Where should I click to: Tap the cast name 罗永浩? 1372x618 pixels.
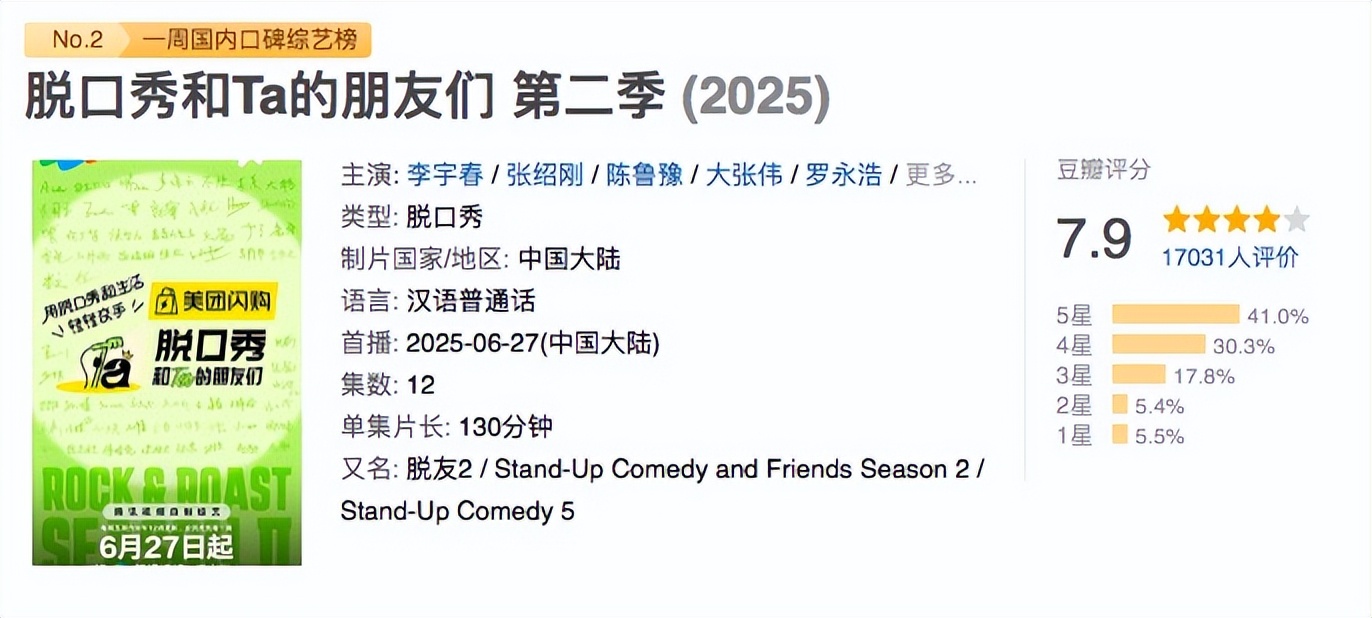coord(844,175)
